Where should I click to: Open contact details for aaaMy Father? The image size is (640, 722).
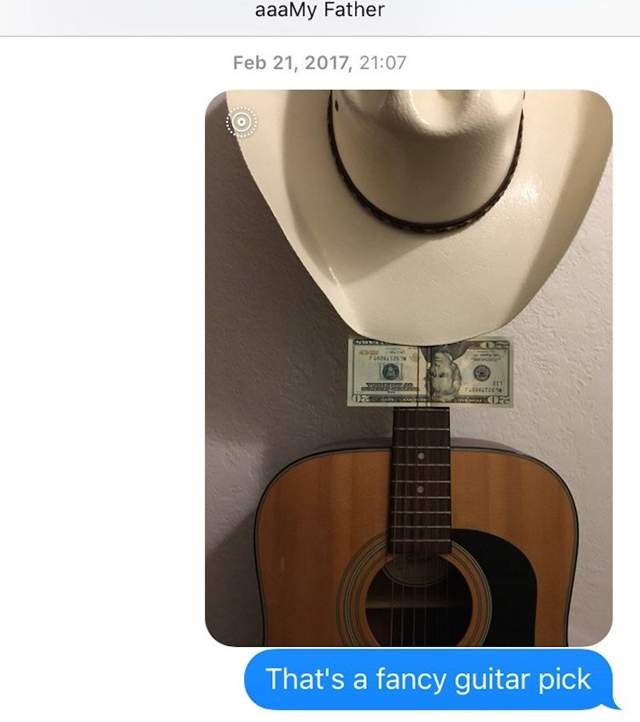coord(319,11)
